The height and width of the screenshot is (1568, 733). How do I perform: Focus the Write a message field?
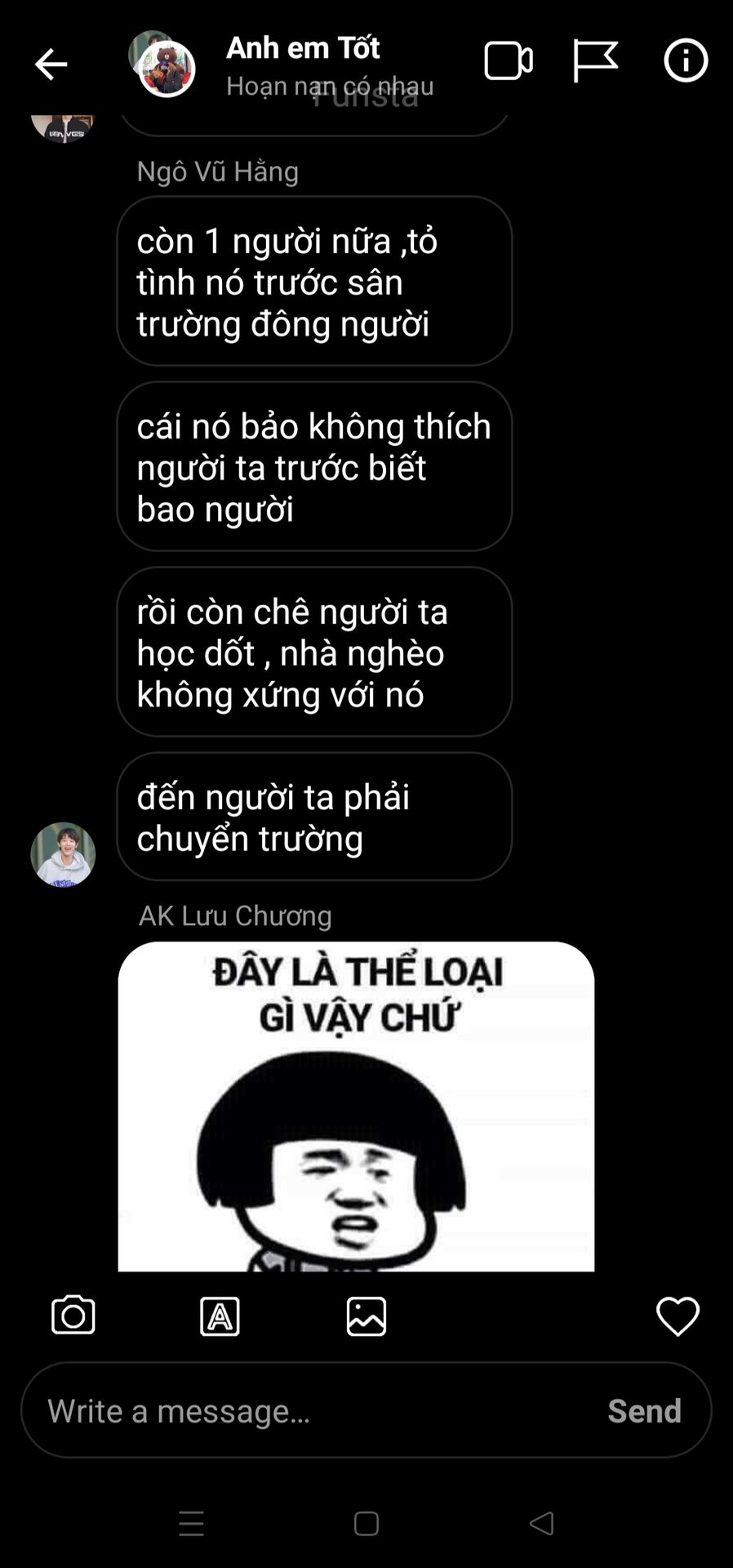point(310,1410)
